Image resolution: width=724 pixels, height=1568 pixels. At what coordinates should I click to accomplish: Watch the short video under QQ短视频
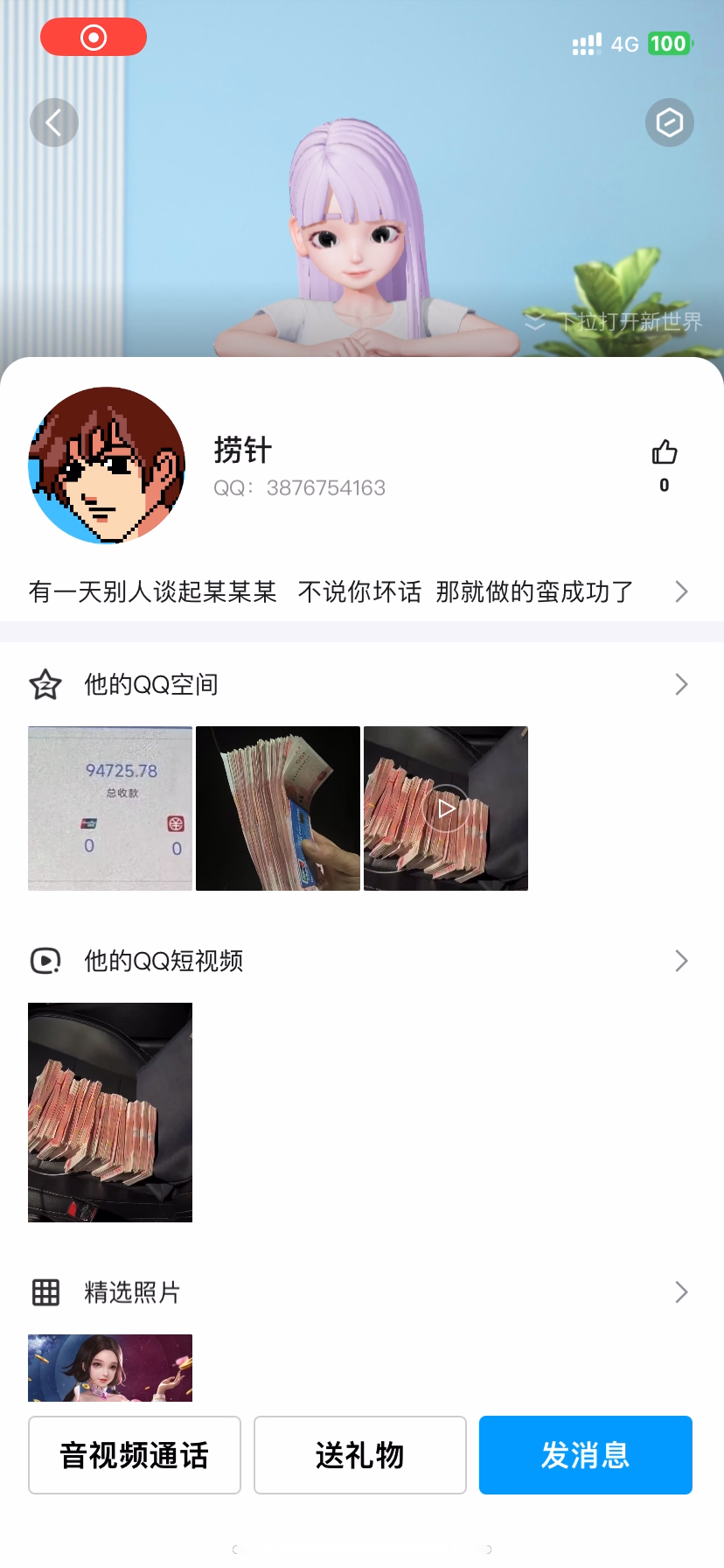[x=110, y=1112]
